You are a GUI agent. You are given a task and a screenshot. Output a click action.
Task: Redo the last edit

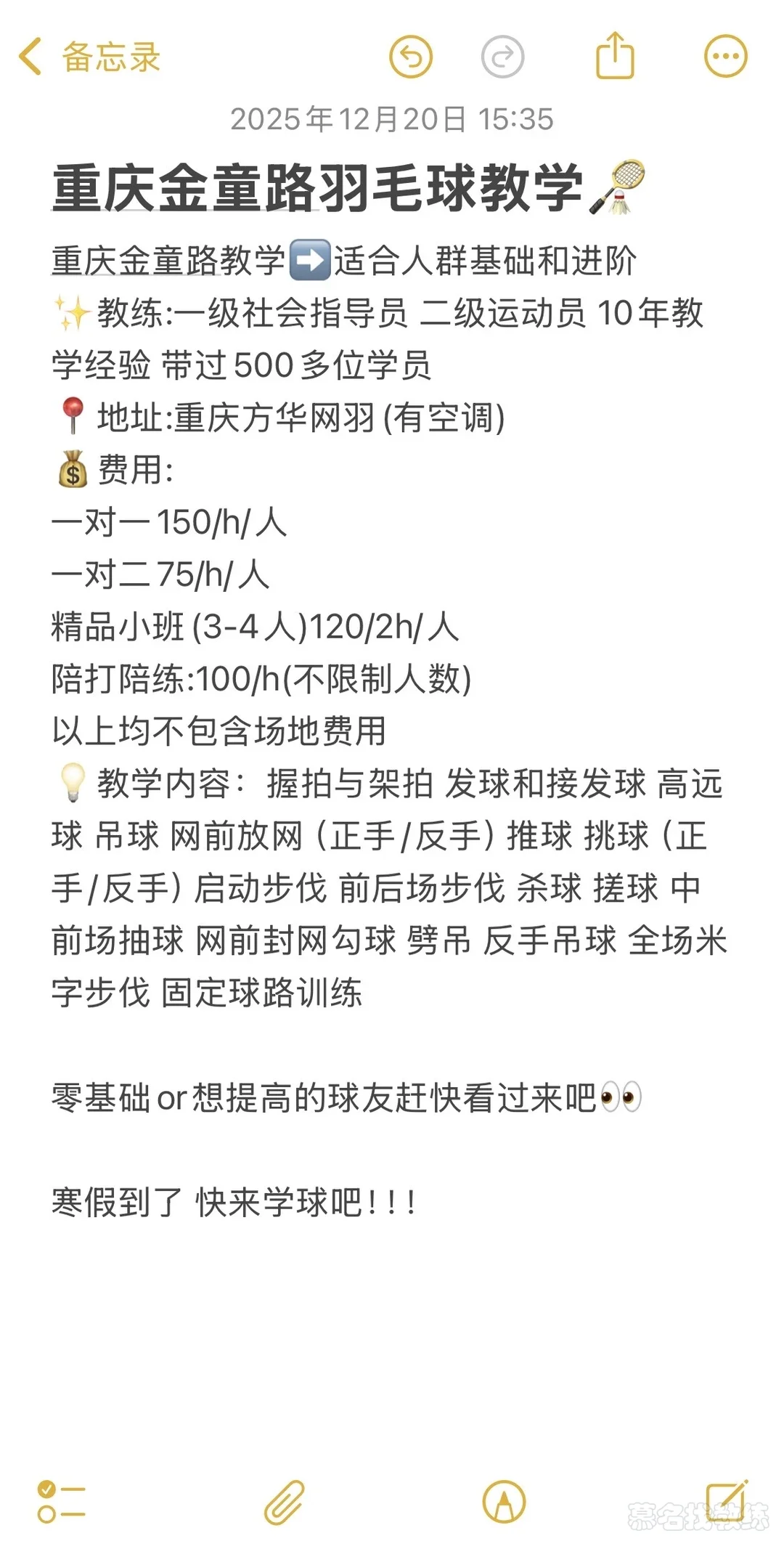[x=502, y=57]
